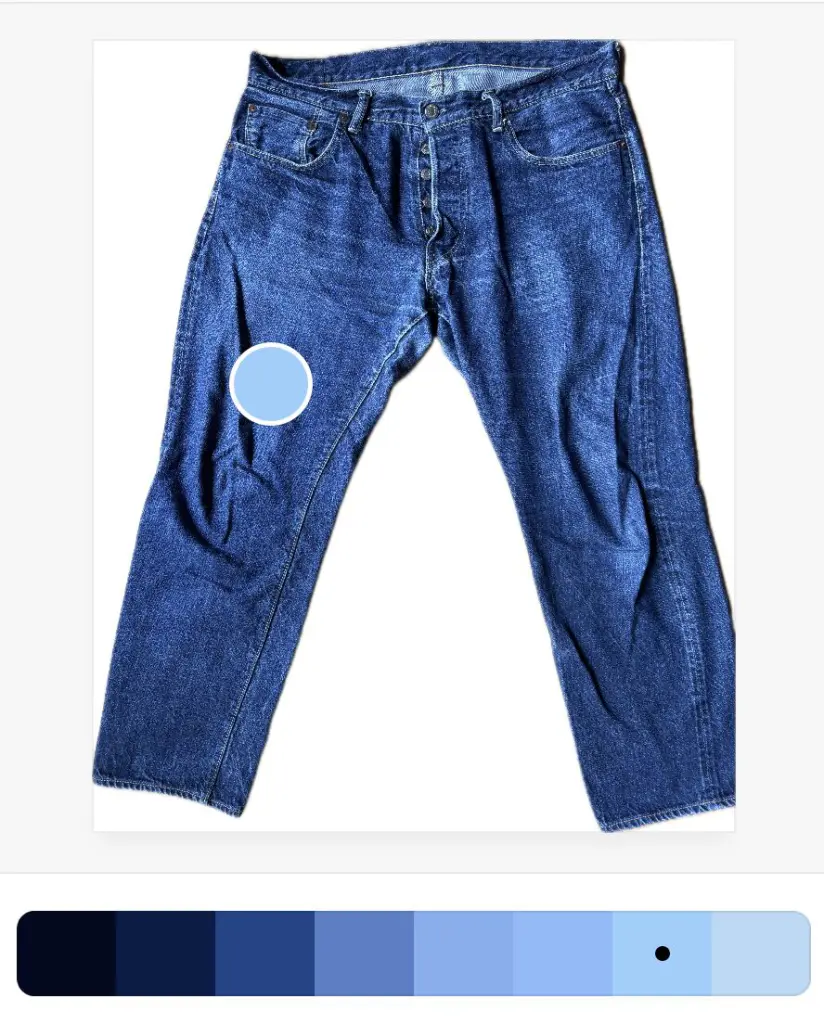Tap the palette swatch marked with a black dot
This screenshot has width=824, height=1024.
pos(661,953)
